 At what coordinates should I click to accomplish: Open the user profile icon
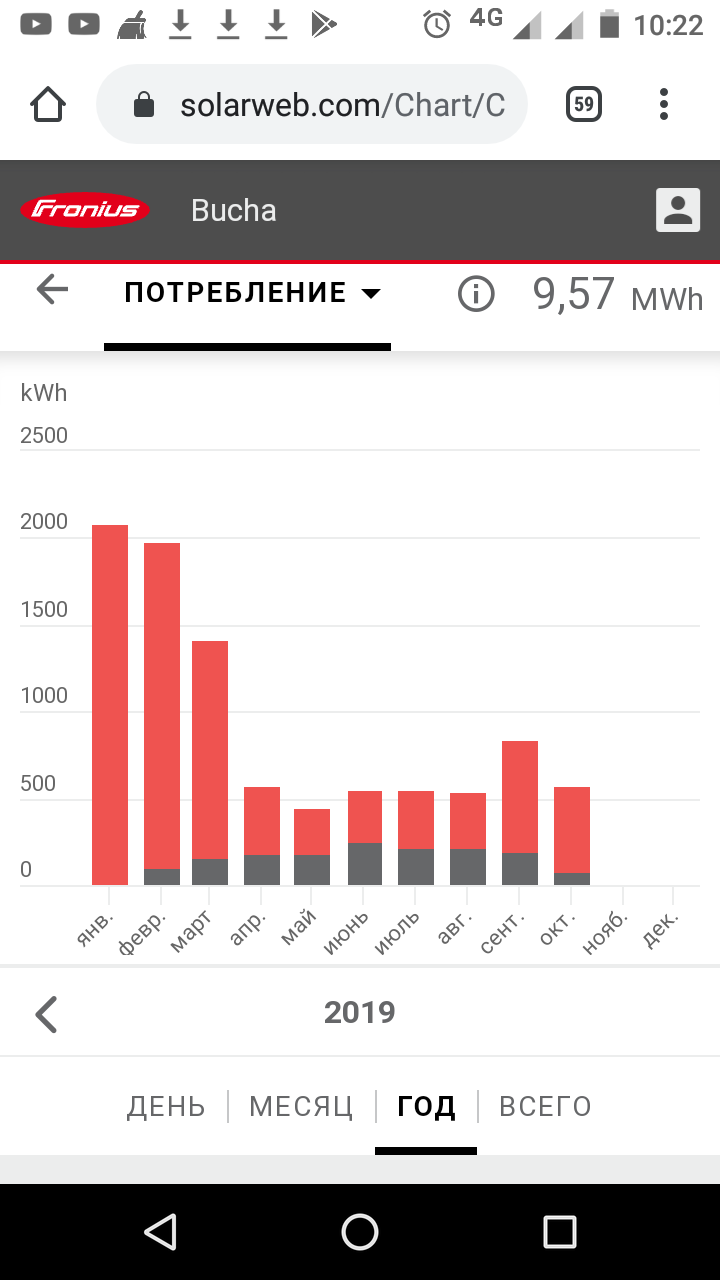click(x=678, y=210)
